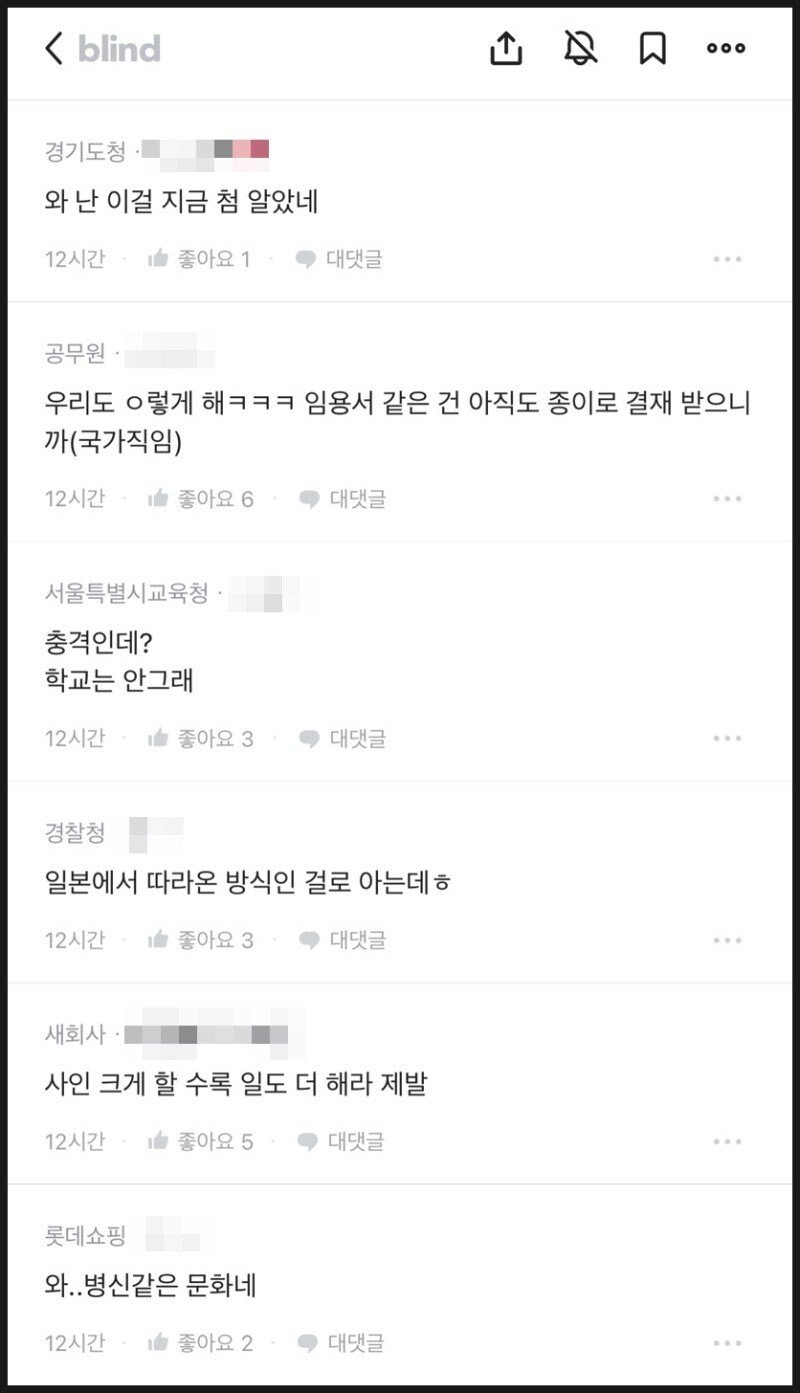The image size is (800, 1393).
Task: Open the top bar overflow menu
Action: pyautogui.click(x=726, y=48)
